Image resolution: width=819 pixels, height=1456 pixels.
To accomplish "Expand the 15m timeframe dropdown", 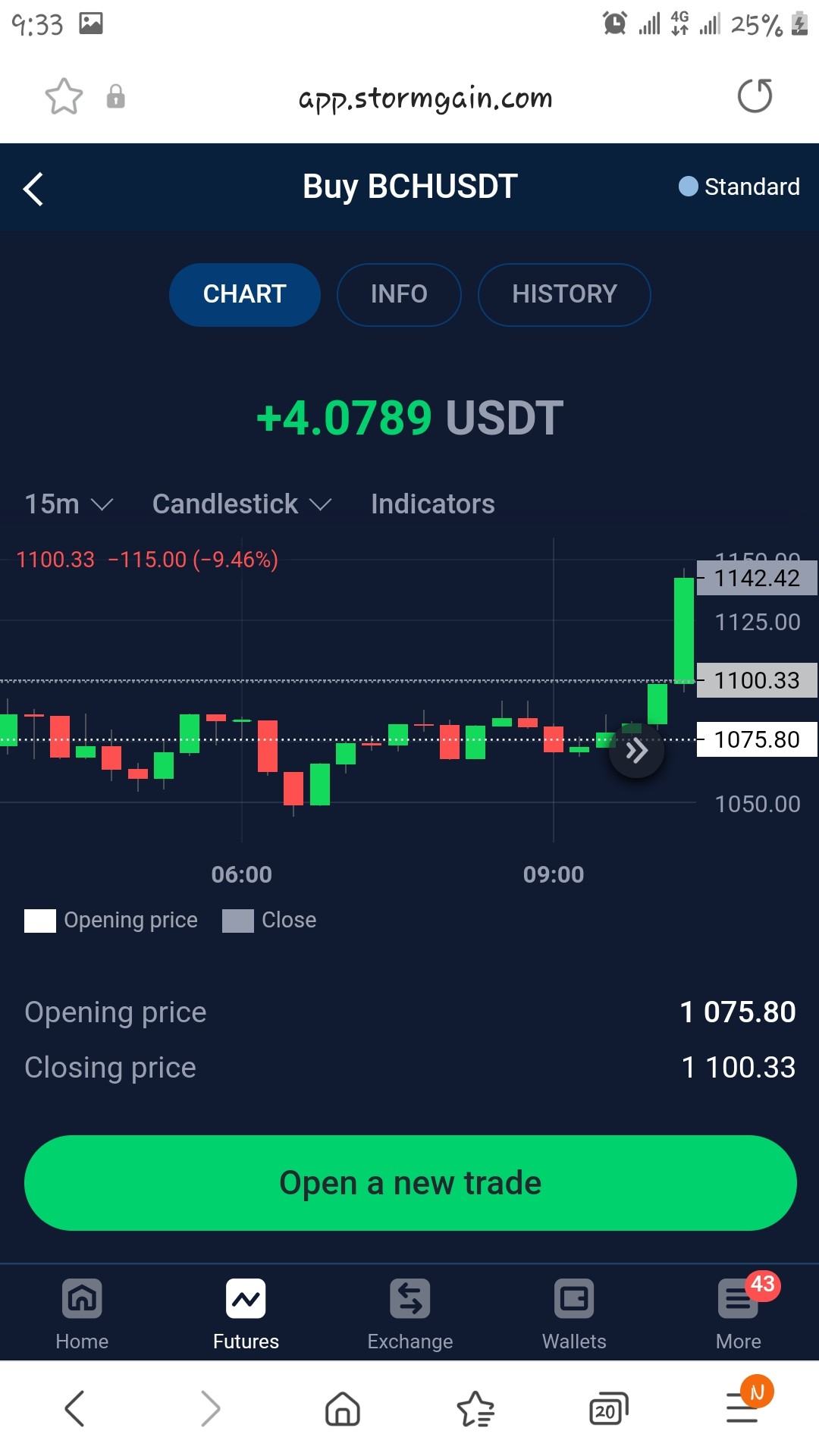I will point(69,504).
